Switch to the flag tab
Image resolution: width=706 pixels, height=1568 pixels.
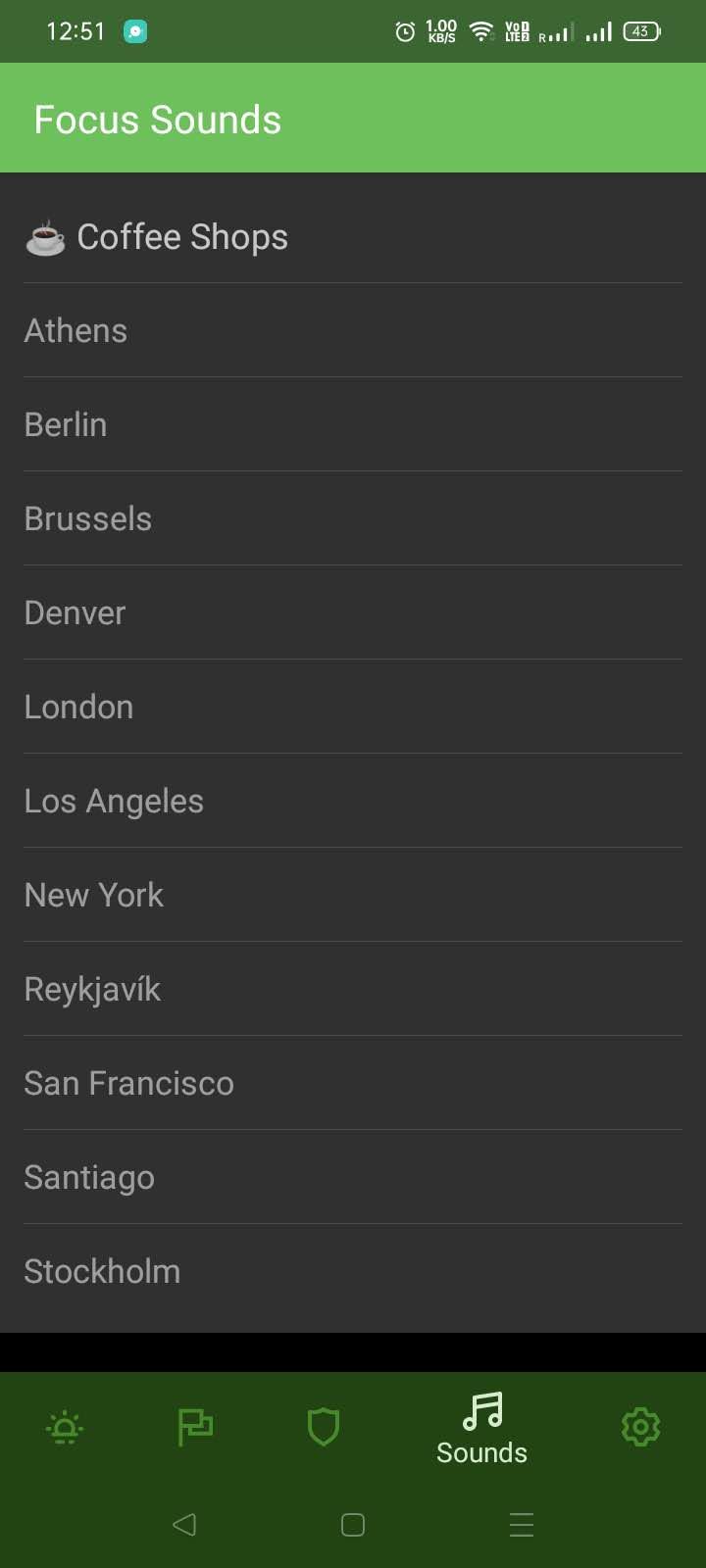pyautogui.click(x=195, y=1427)
